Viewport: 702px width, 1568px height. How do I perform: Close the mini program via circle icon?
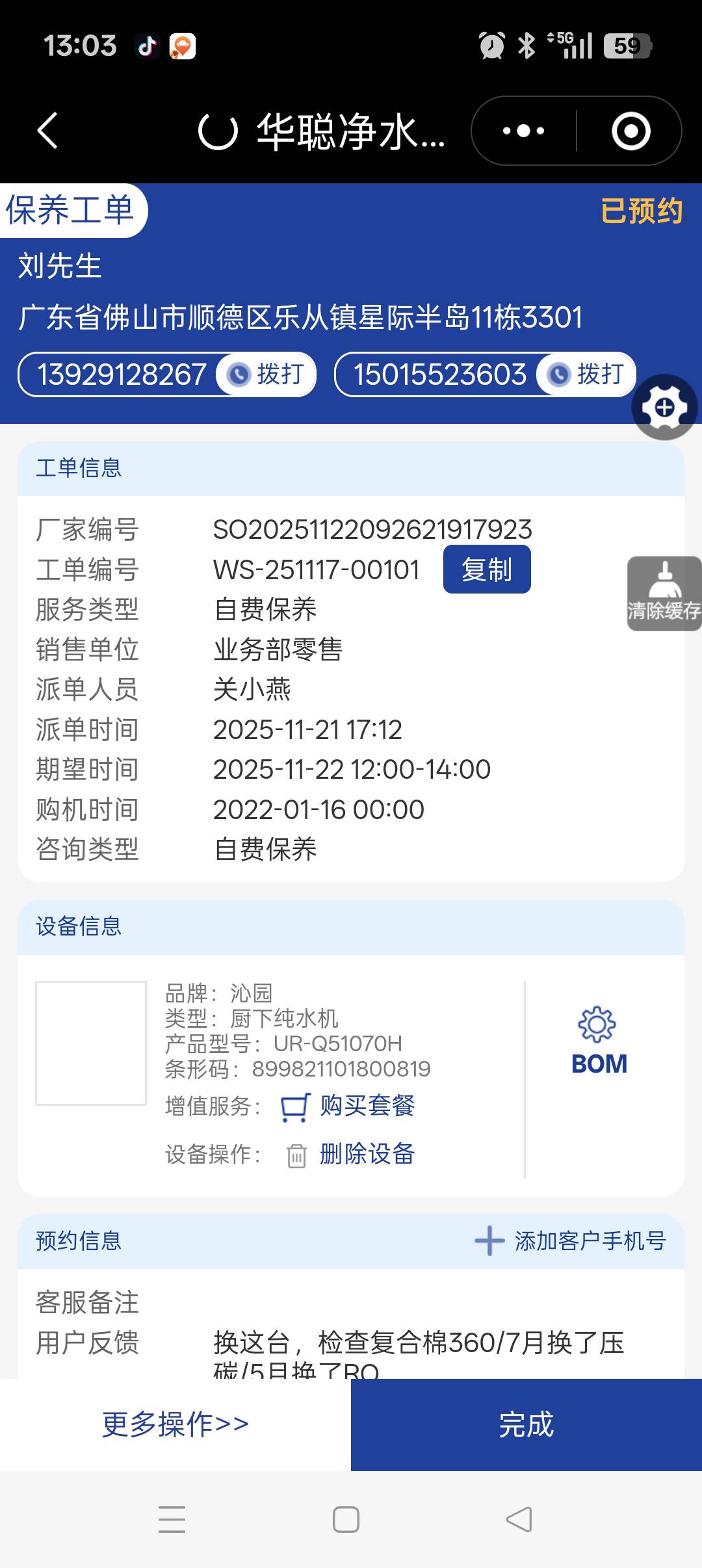[630, 131]
